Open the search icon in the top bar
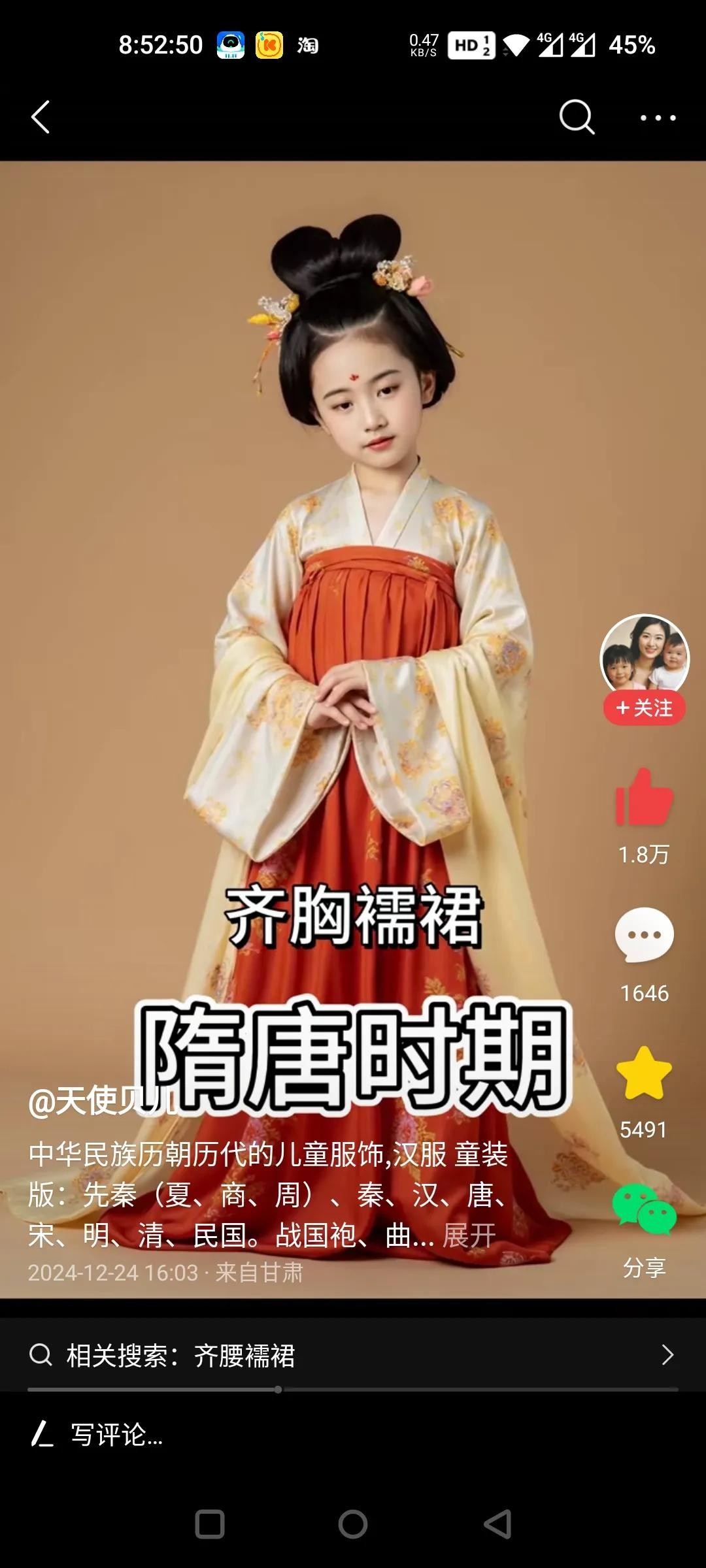 (x=577, y=118)
